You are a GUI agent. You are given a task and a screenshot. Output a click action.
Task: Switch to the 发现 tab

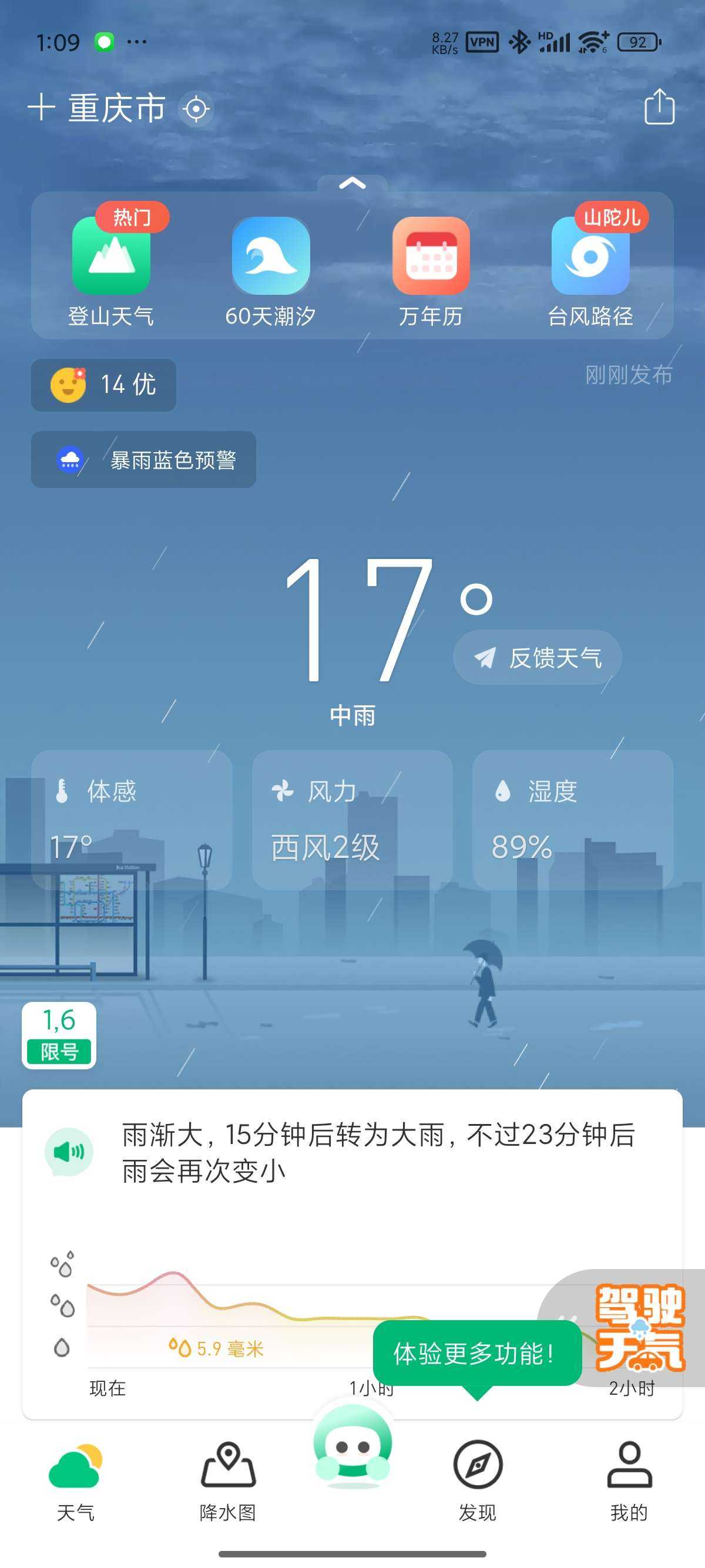[x=477, y=1480]
